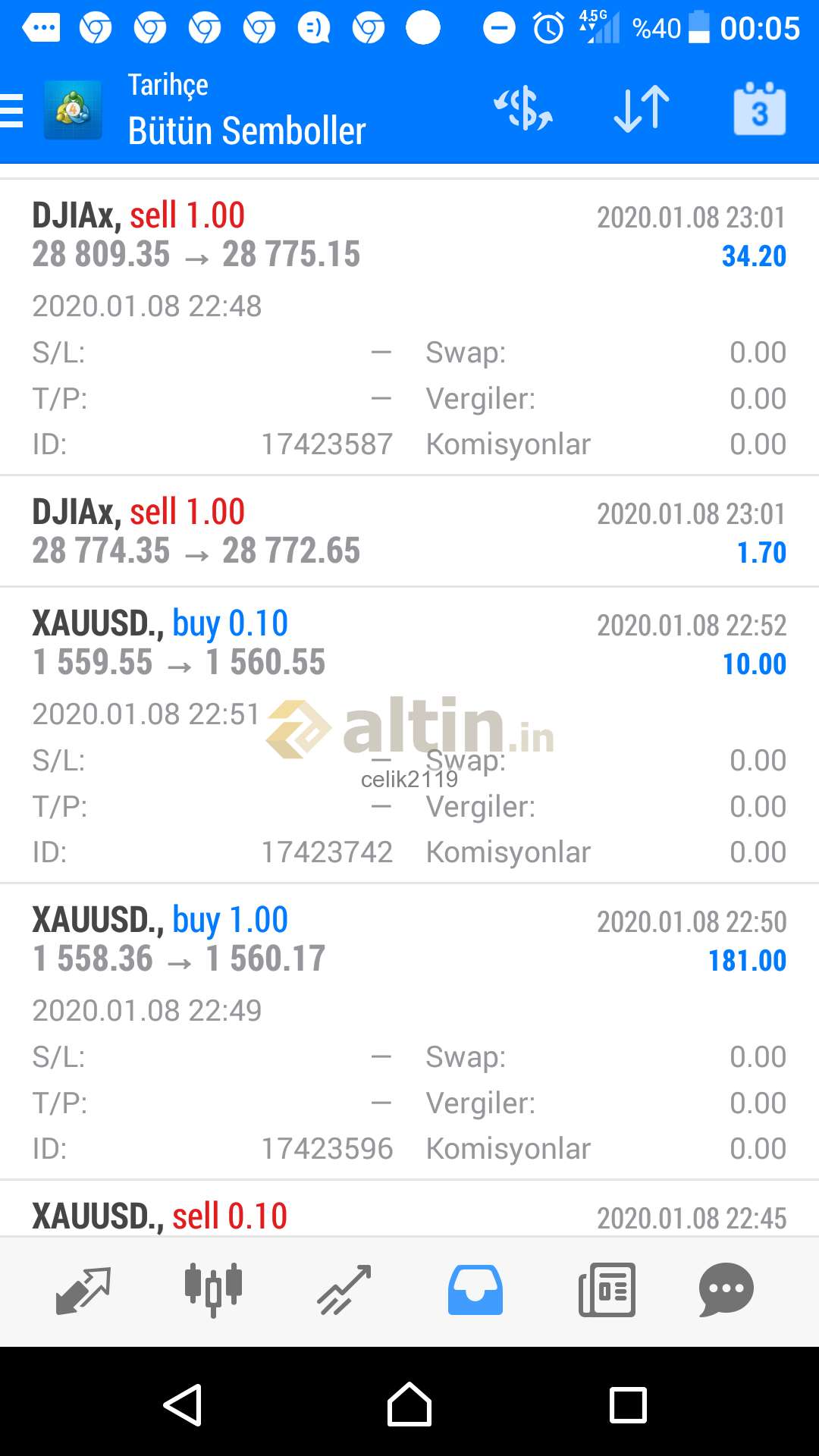Expand the DJIAx sell trade with profit 1.70
This screenshot has width=819, height=1456.
pos(409,531)
